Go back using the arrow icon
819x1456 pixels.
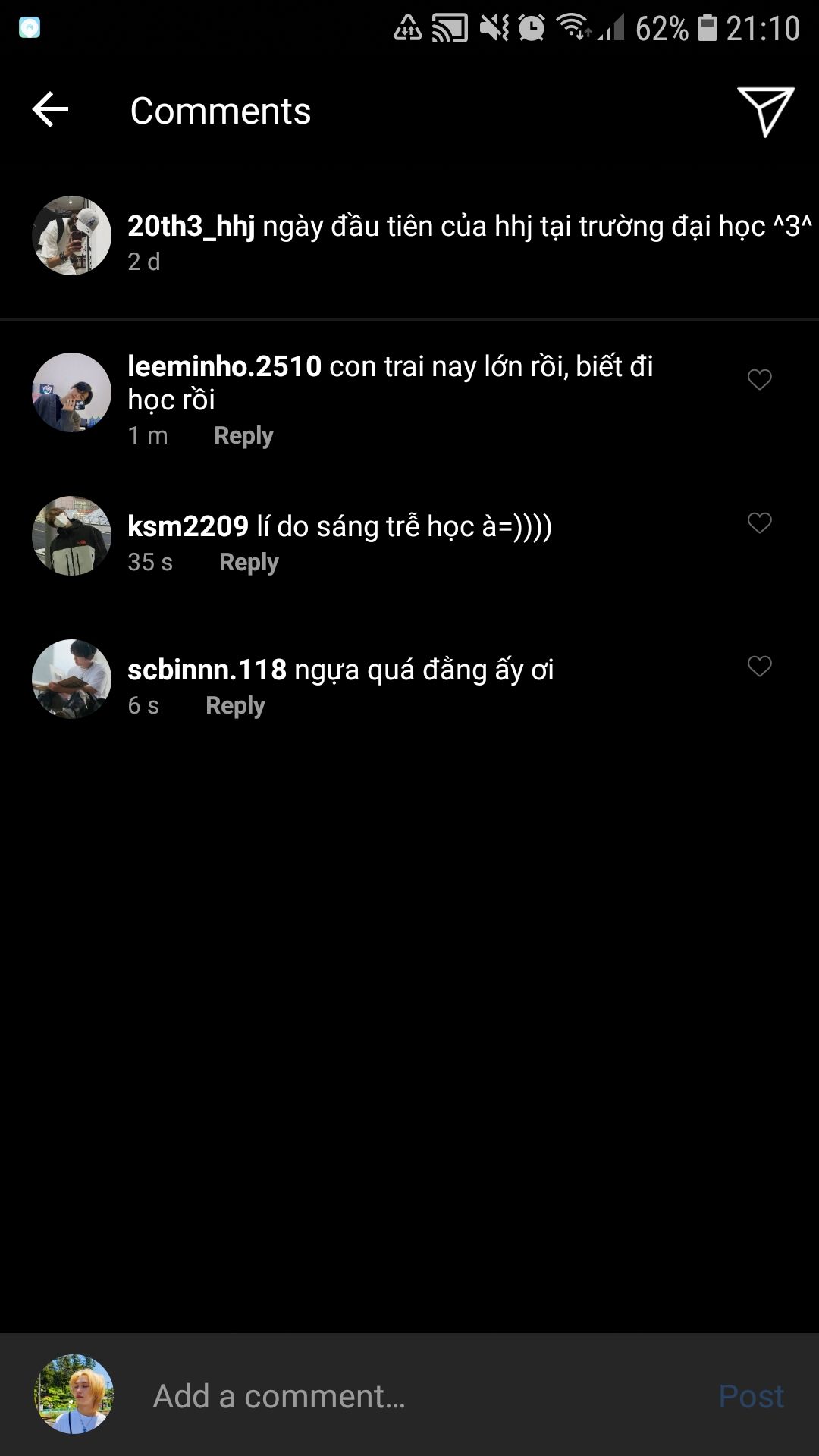tap(50, 110)
